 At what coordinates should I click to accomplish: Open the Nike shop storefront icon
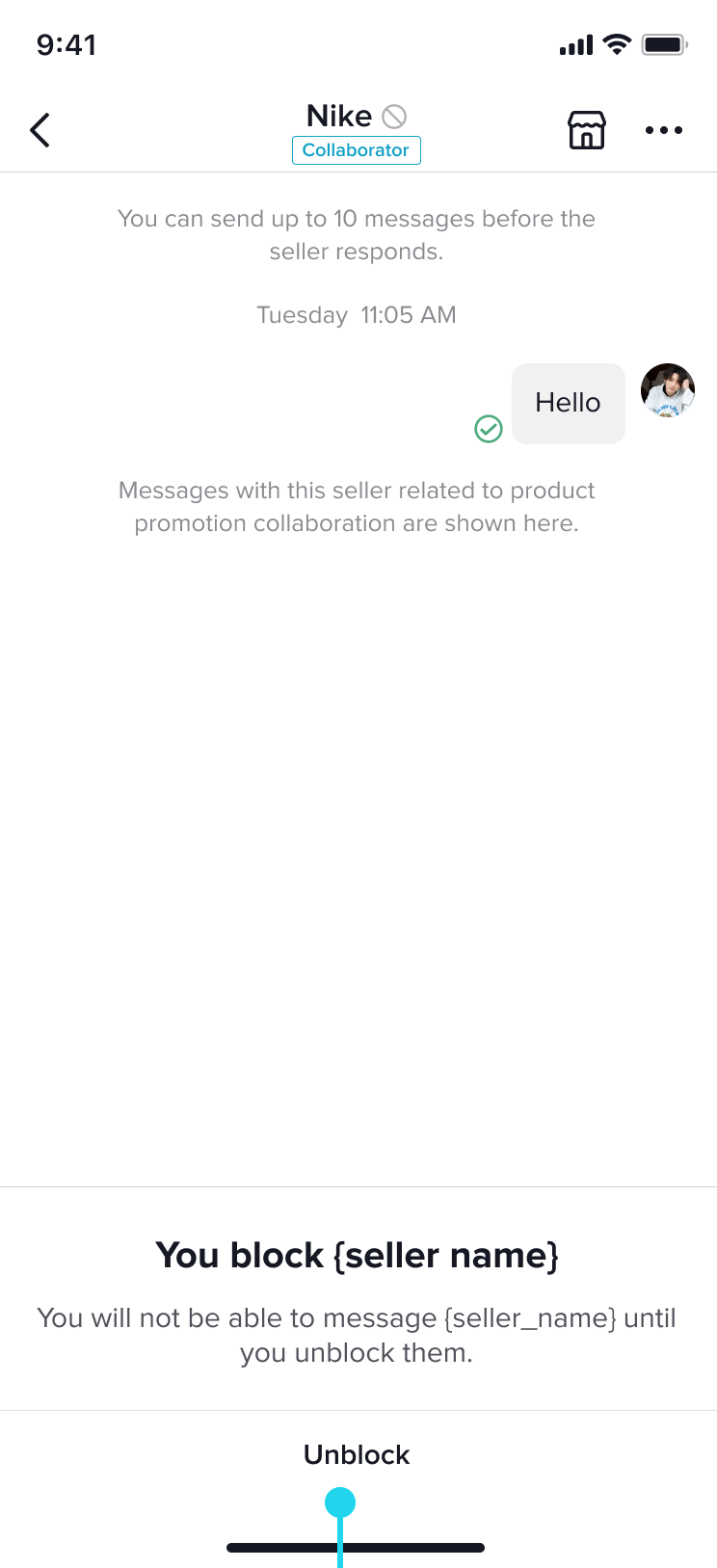(586, 130)
